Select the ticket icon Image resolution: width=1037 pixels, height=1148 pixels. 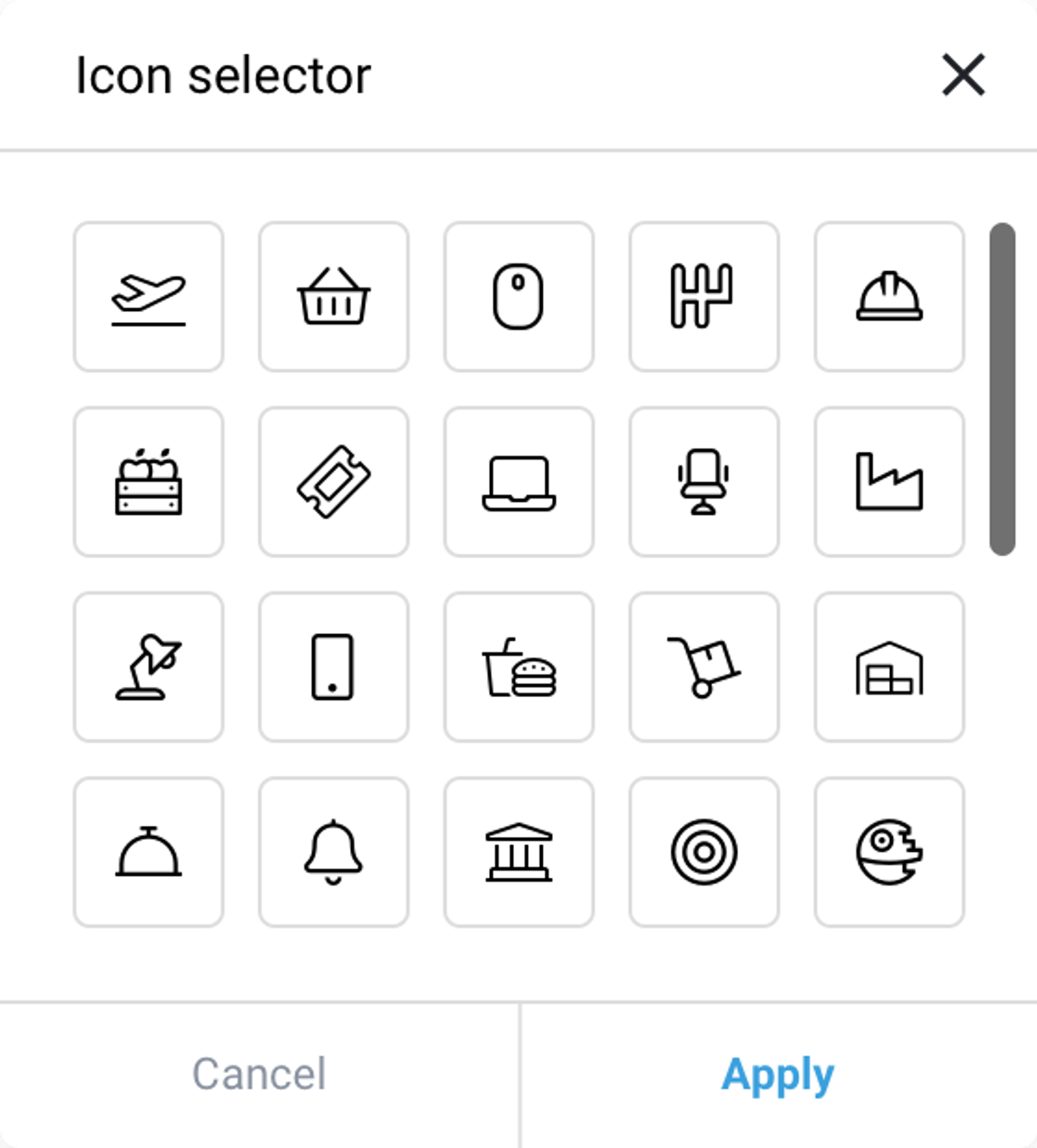334,482
